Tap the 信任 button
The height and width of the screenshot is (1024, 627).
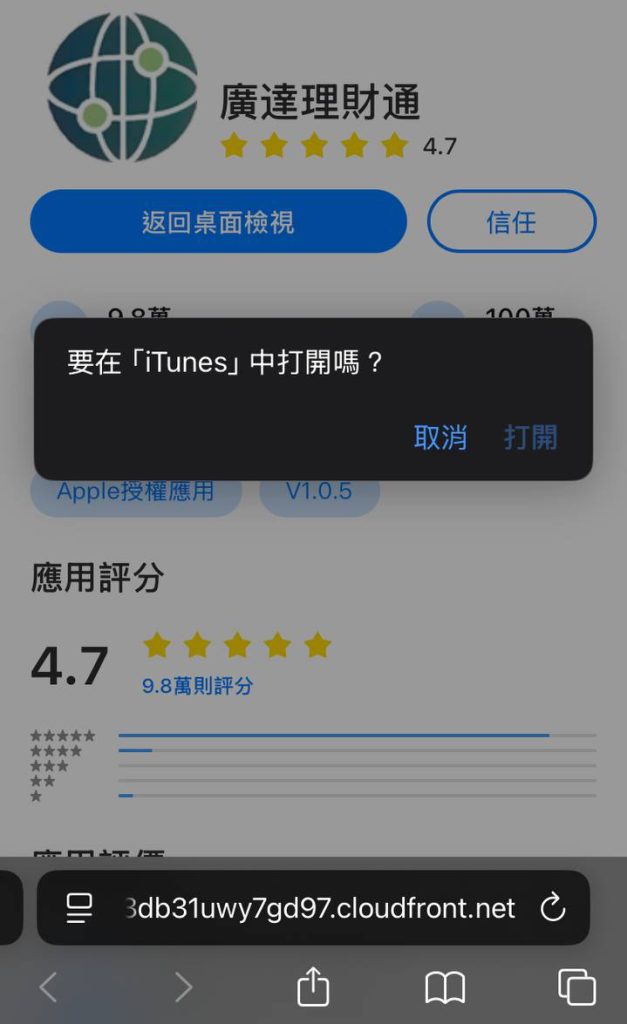(x=511, y=222)
